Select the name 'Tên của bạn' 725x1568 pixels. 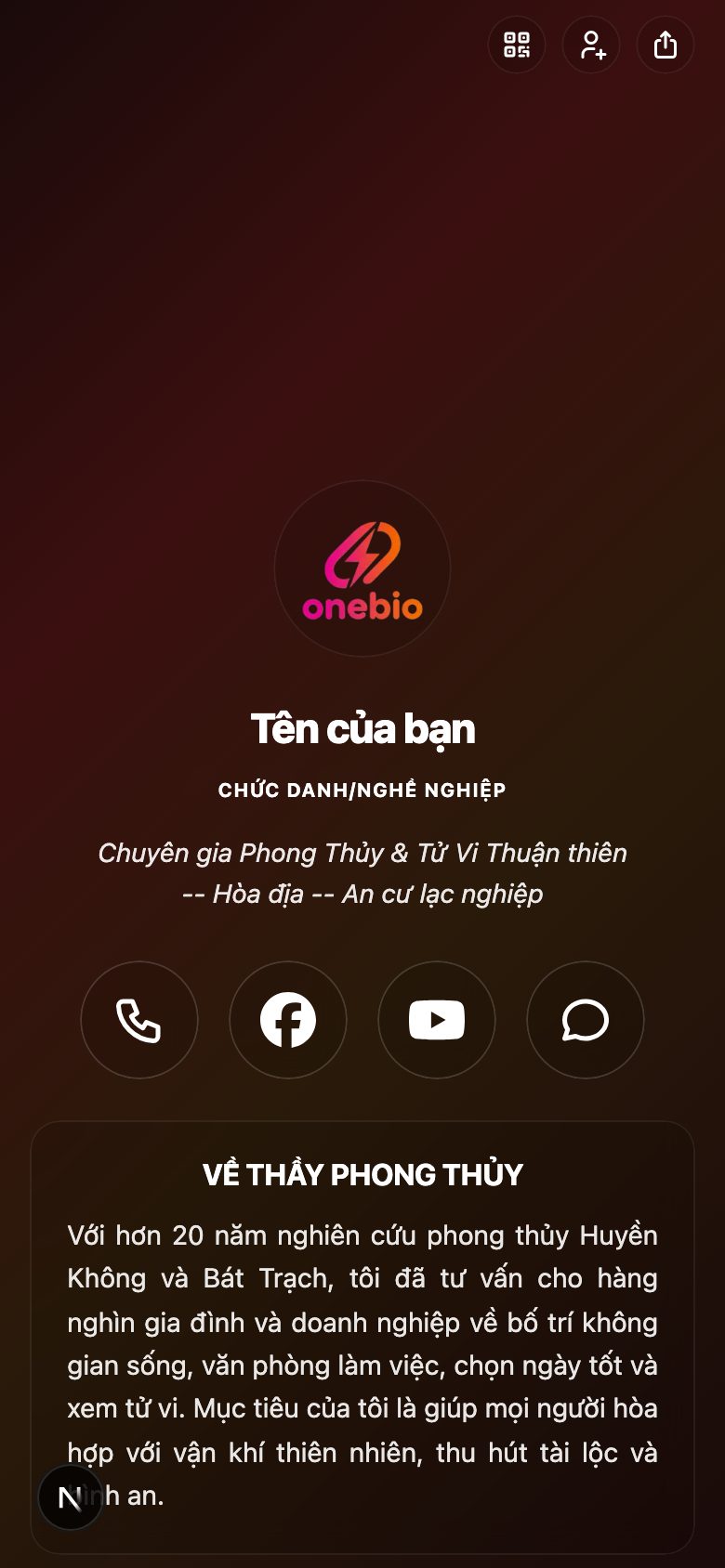[x=362, y=729]
